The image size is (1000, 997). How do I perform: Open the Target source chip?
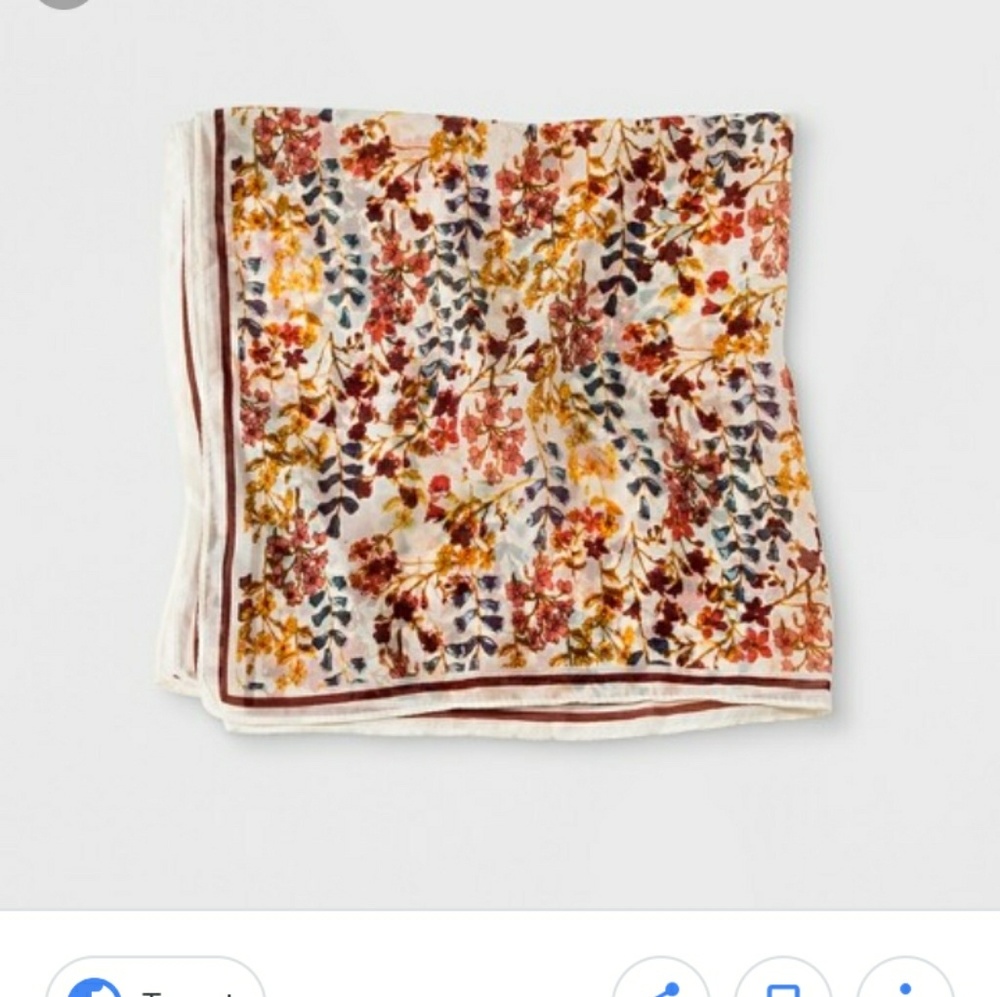[x=155, y=983]
